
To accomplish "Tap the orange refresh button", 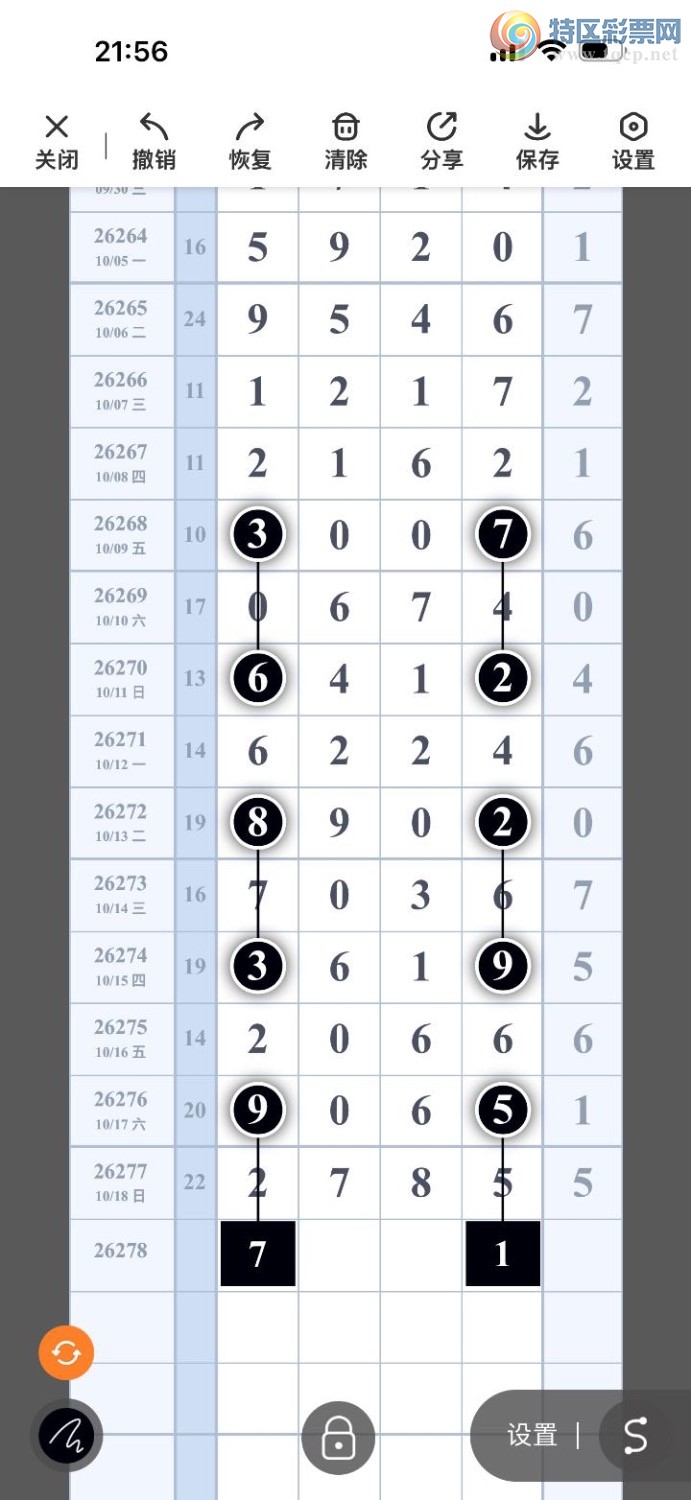I will [x=66, y=1354].
